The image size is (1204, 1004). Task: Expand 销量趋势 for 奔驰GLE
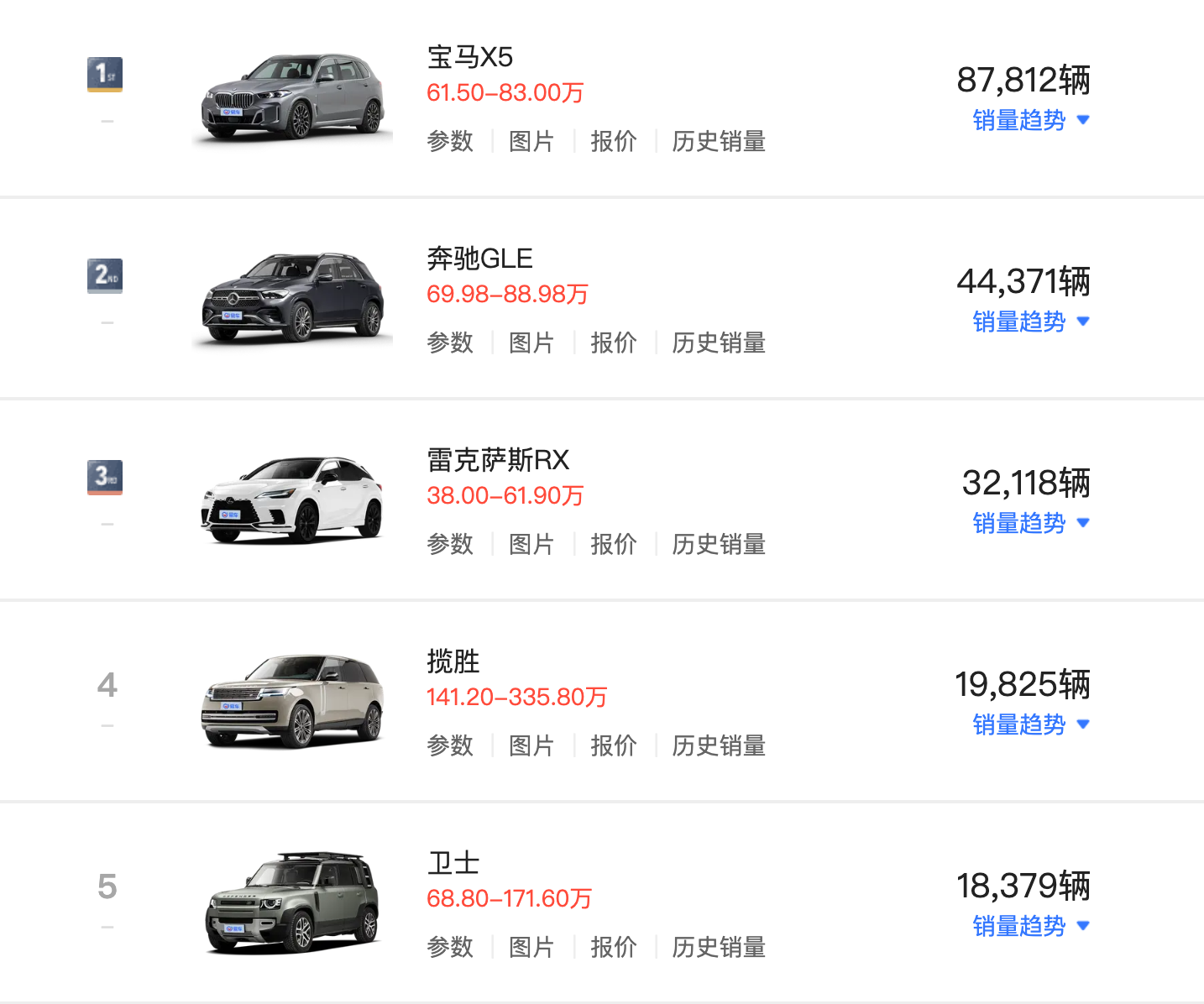pyautogui.click(x=1030, y=322)
